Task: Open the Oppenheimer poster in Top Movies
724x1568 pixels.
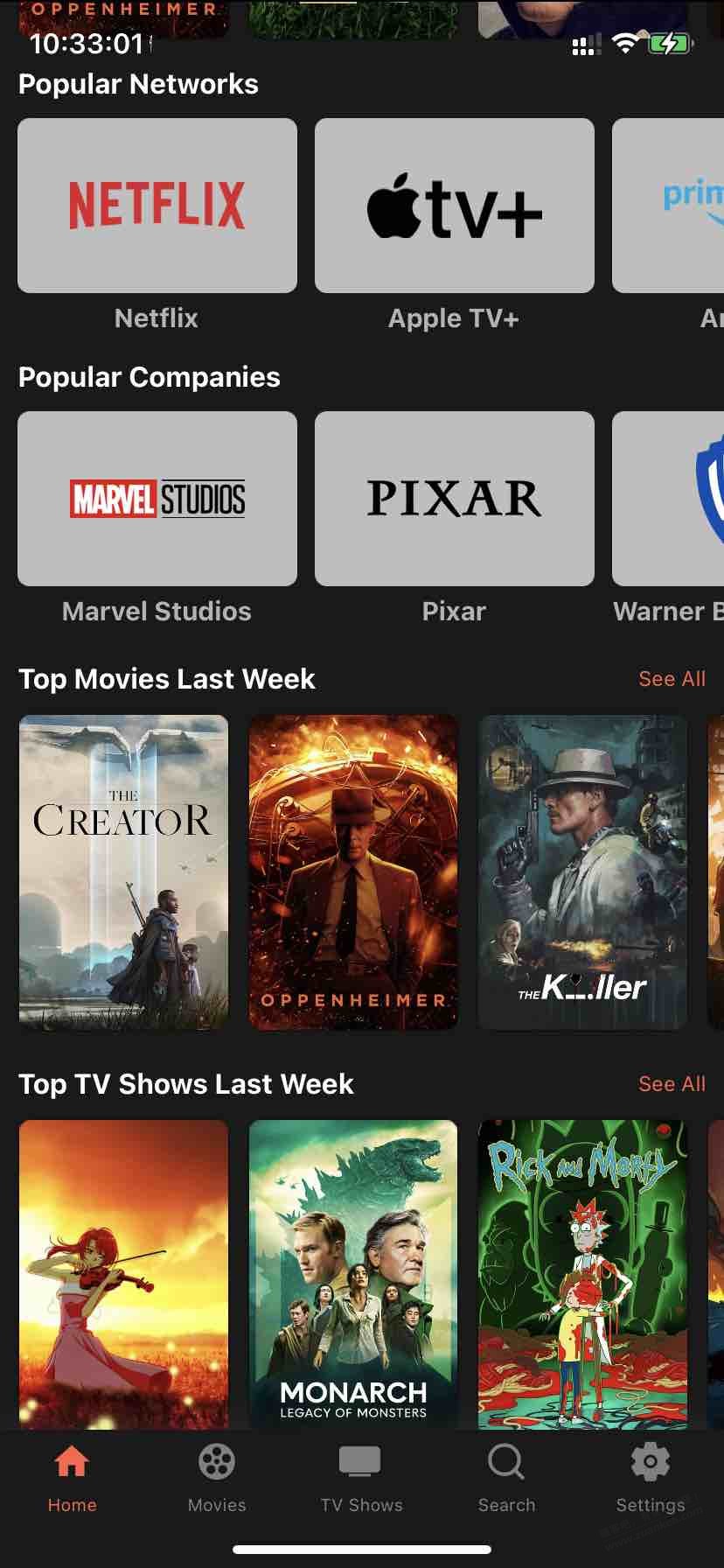Action: [353, 872]
